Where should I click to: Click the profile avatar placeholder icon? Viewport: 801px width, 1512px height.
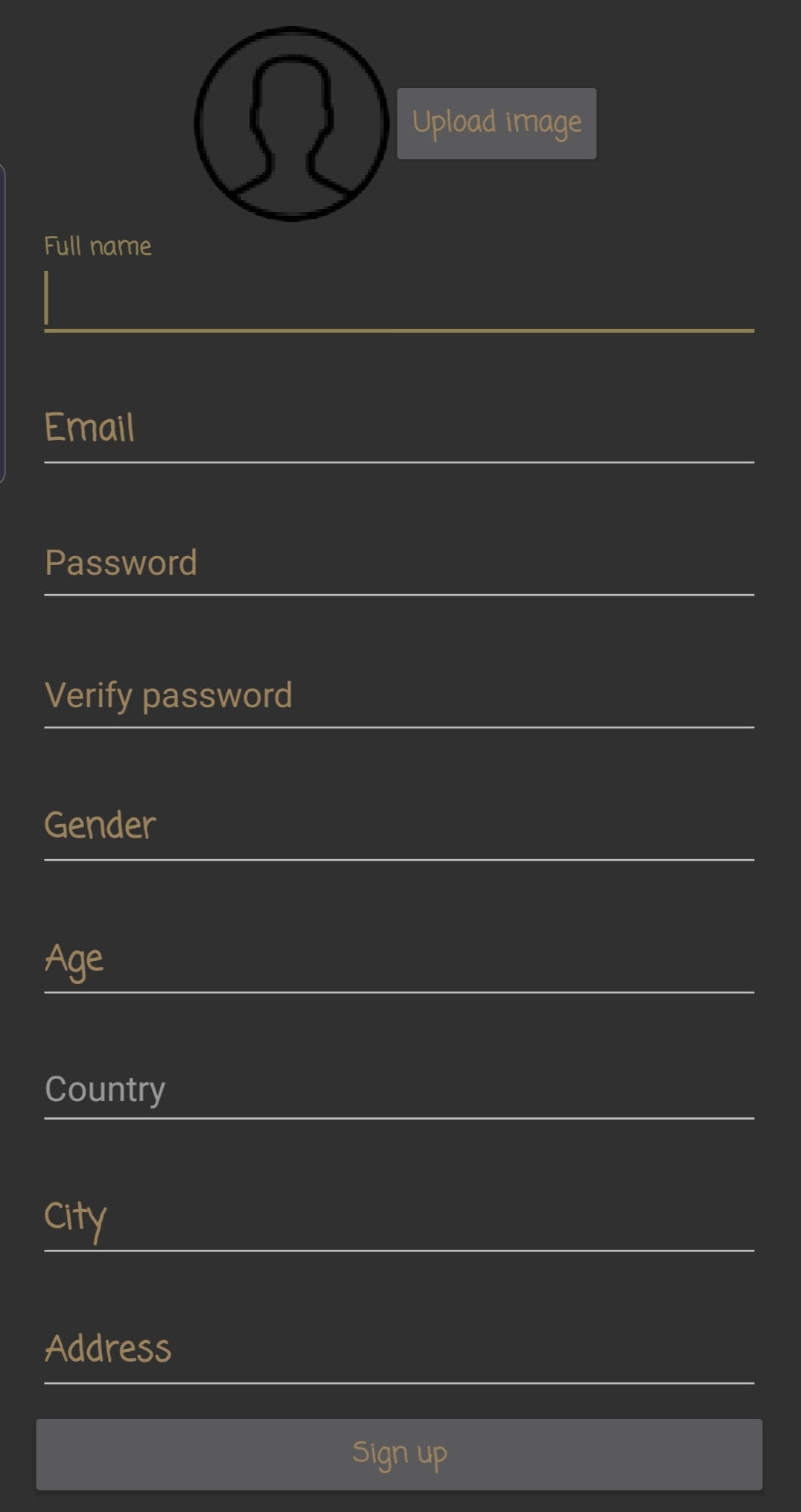tap(290, 123)
